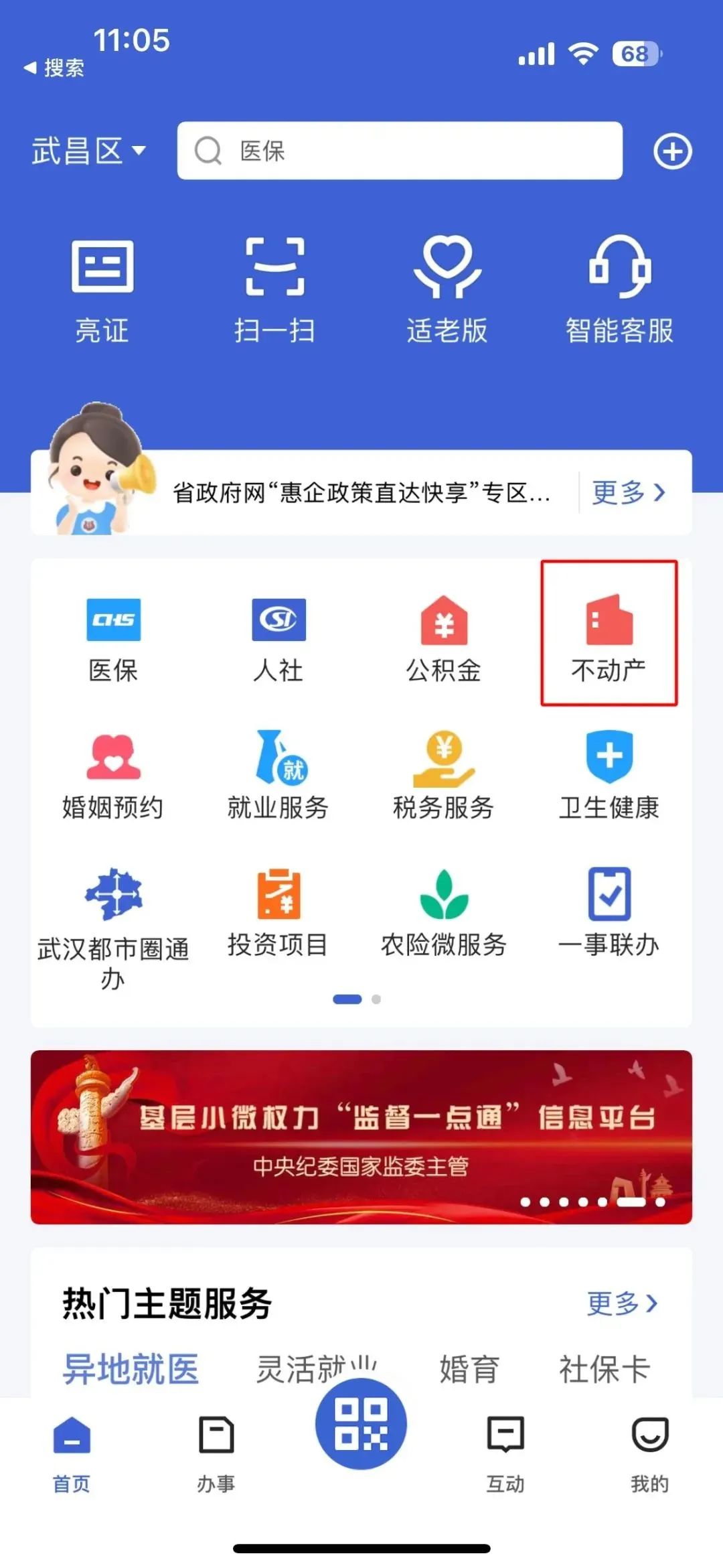Tap the center QR code button
The image size is (723, 1568).
pos(361,1424)
